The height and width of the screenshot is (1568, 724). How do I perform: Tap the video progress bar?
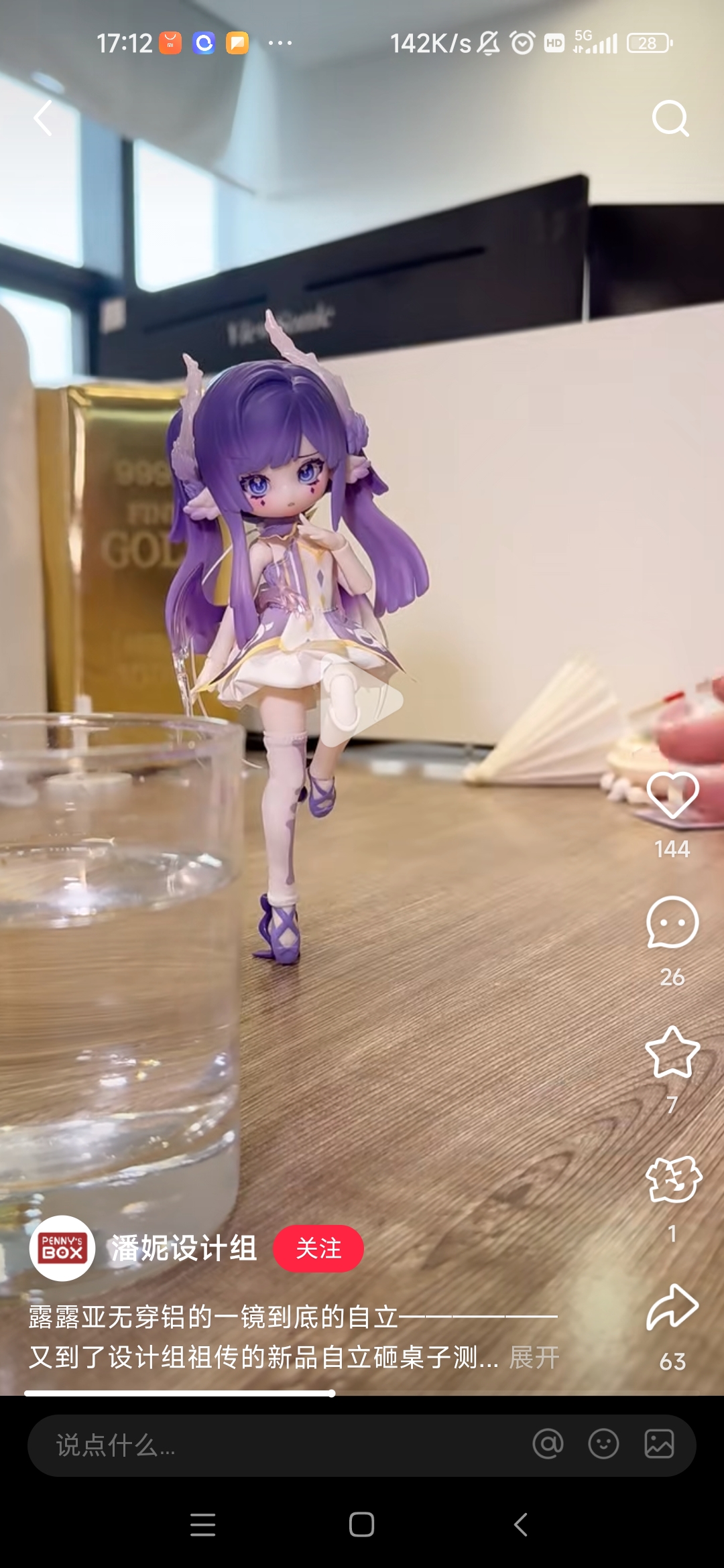pos(362,1393)
